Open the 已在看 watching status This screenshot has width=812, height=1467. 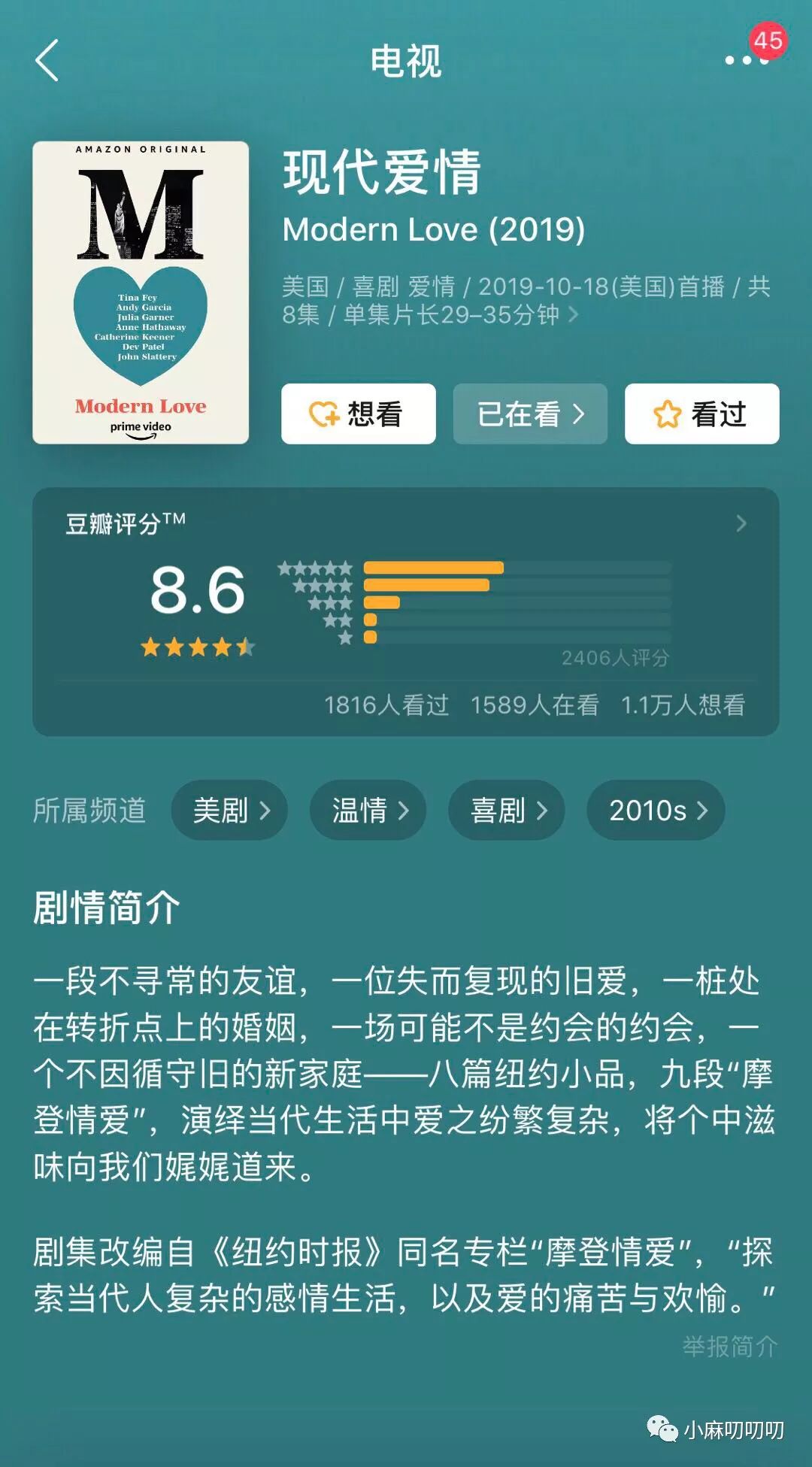pos(530,414)
